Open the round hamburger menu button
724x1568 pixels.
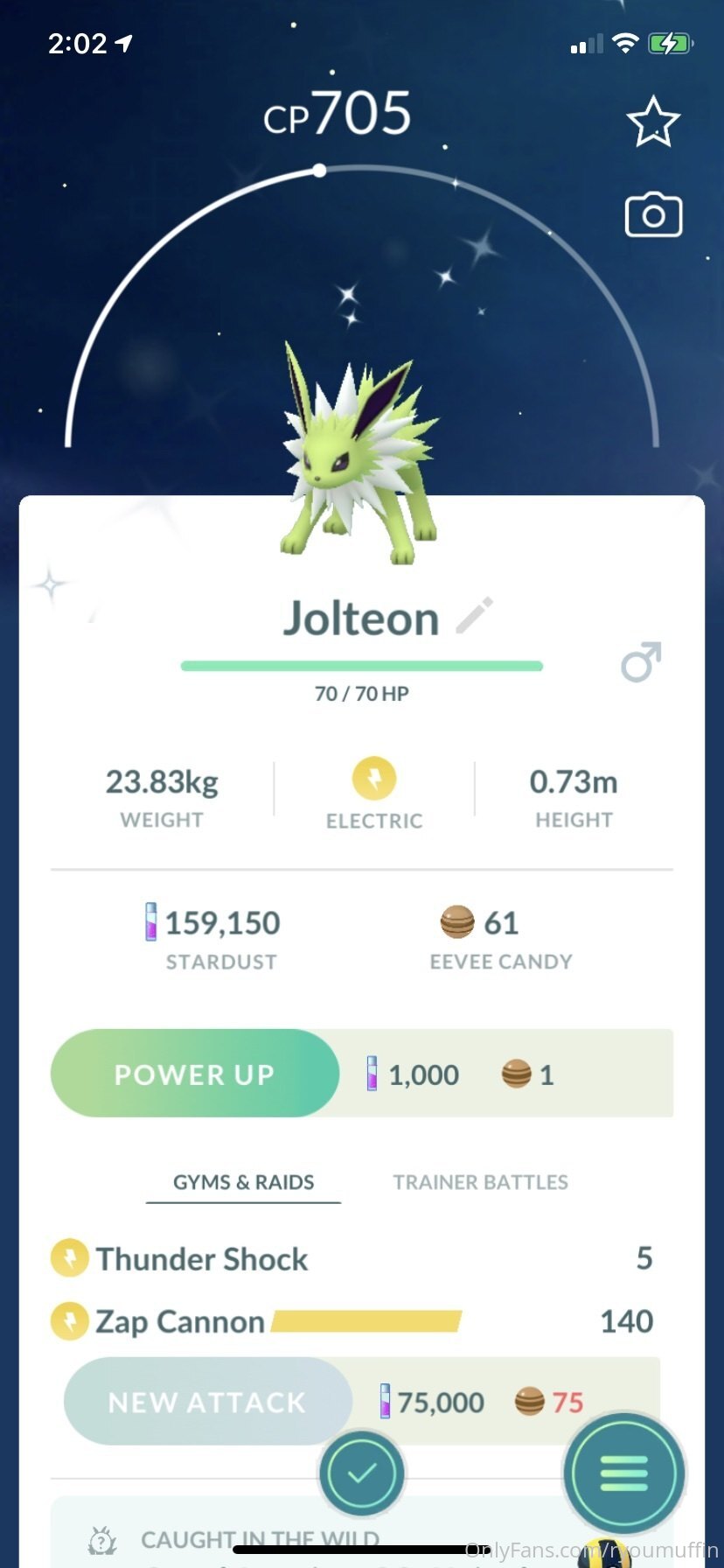(624, 1473)
